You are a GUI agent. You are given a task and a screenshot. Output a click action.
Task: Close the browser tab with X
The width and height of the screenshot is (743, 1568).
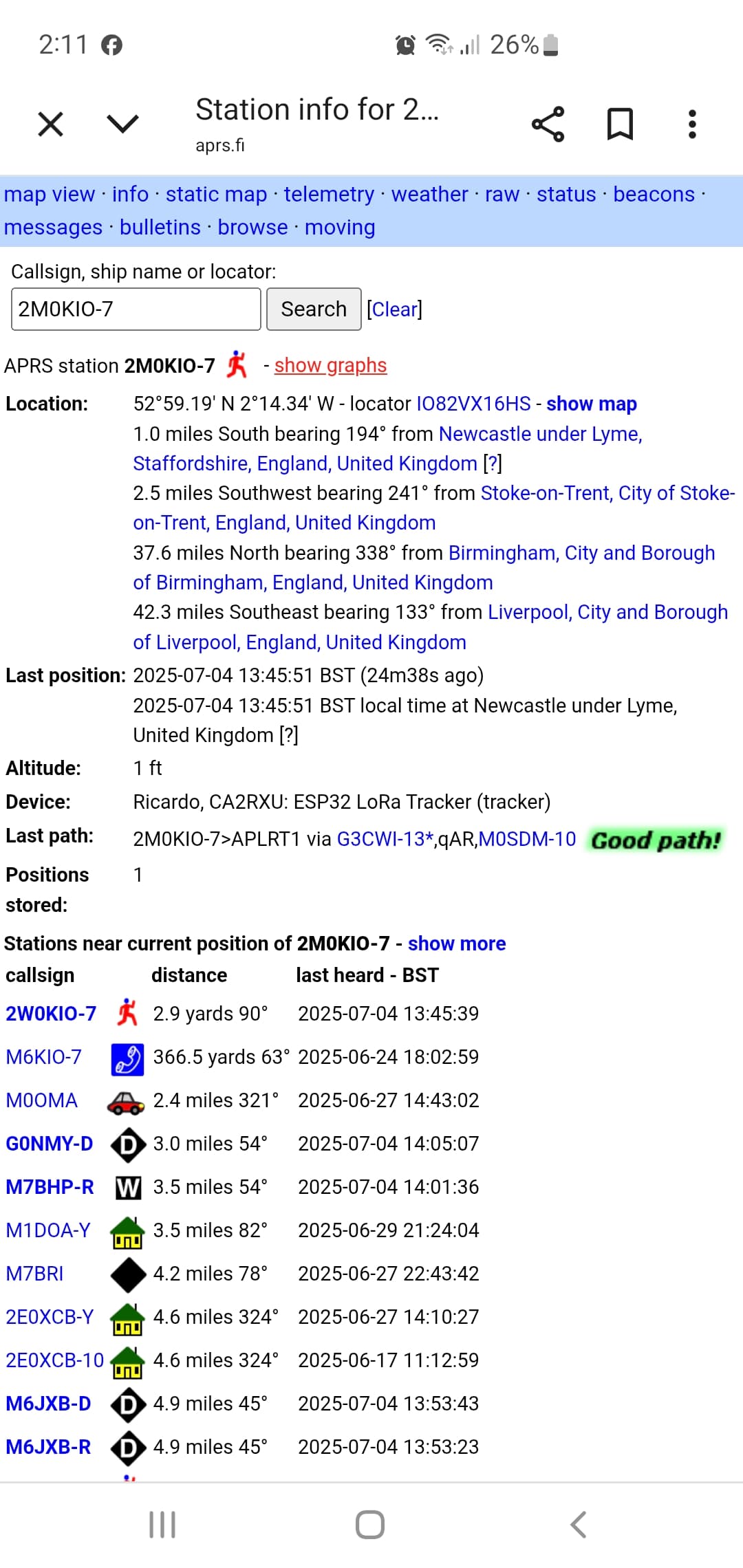[50, 124]
